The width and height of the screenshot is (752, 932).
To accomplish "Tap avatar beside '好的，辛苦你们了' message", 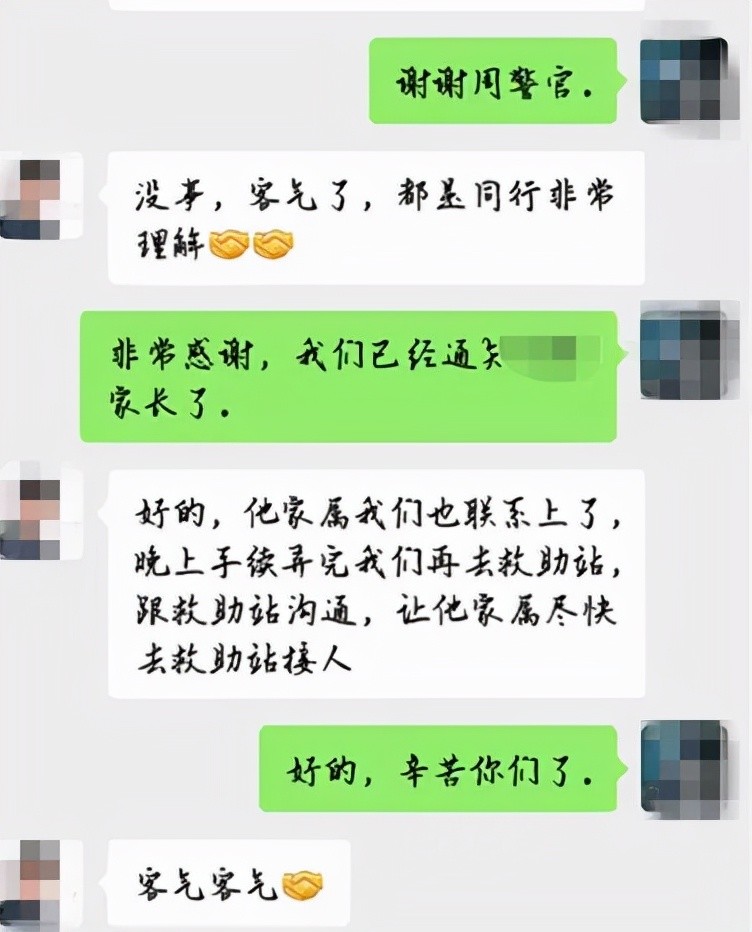I will 683,766.
